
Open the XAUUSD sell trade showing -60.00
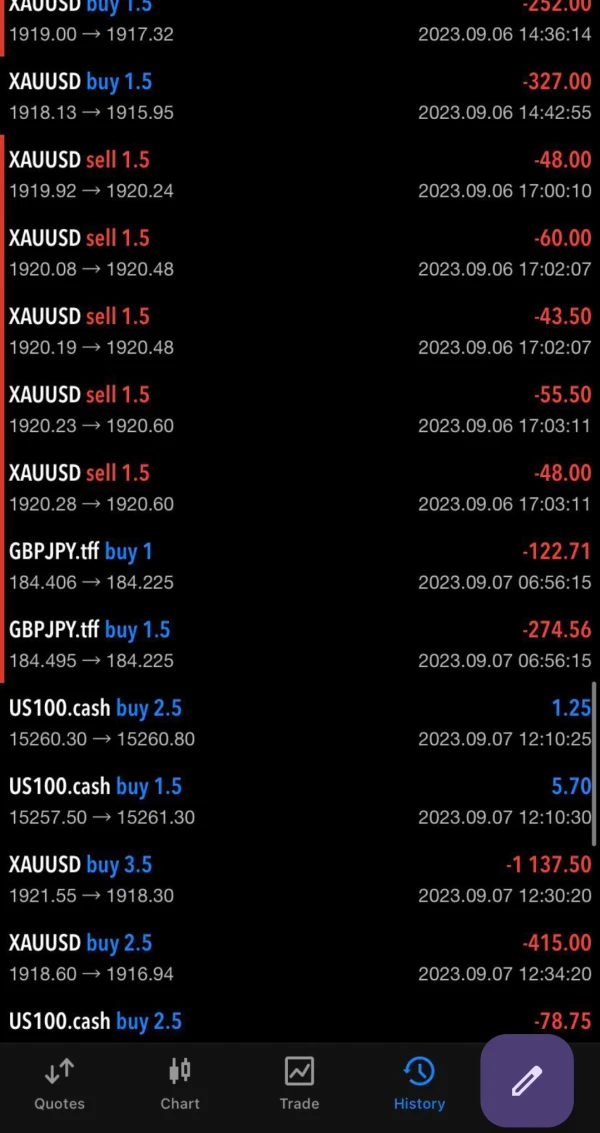tap(300, 253)
